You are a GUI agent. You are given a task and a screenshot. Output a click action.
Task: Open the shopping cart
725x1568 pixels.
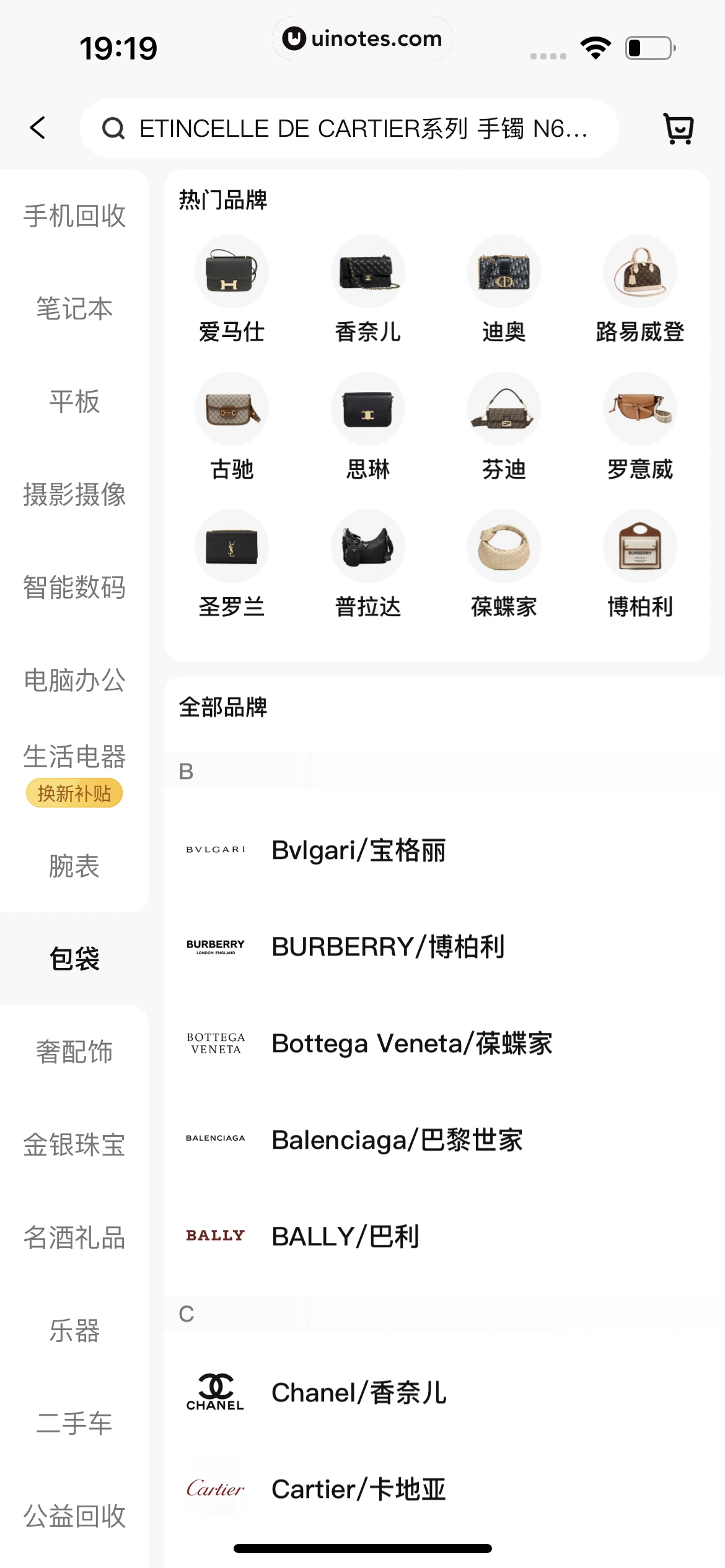(679, 128)
